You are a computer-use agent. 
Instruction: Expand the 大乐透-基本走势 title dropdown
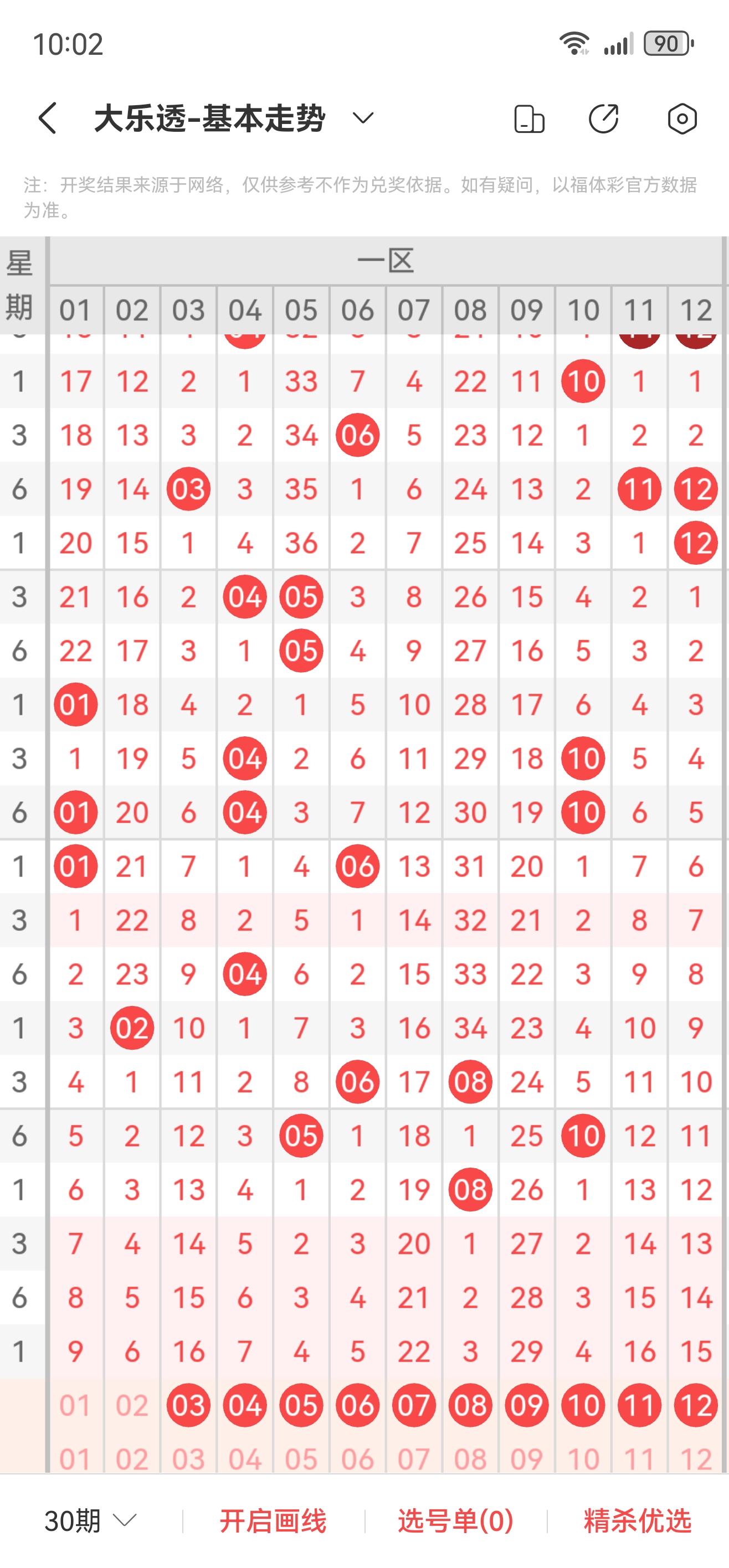[363, 118]
